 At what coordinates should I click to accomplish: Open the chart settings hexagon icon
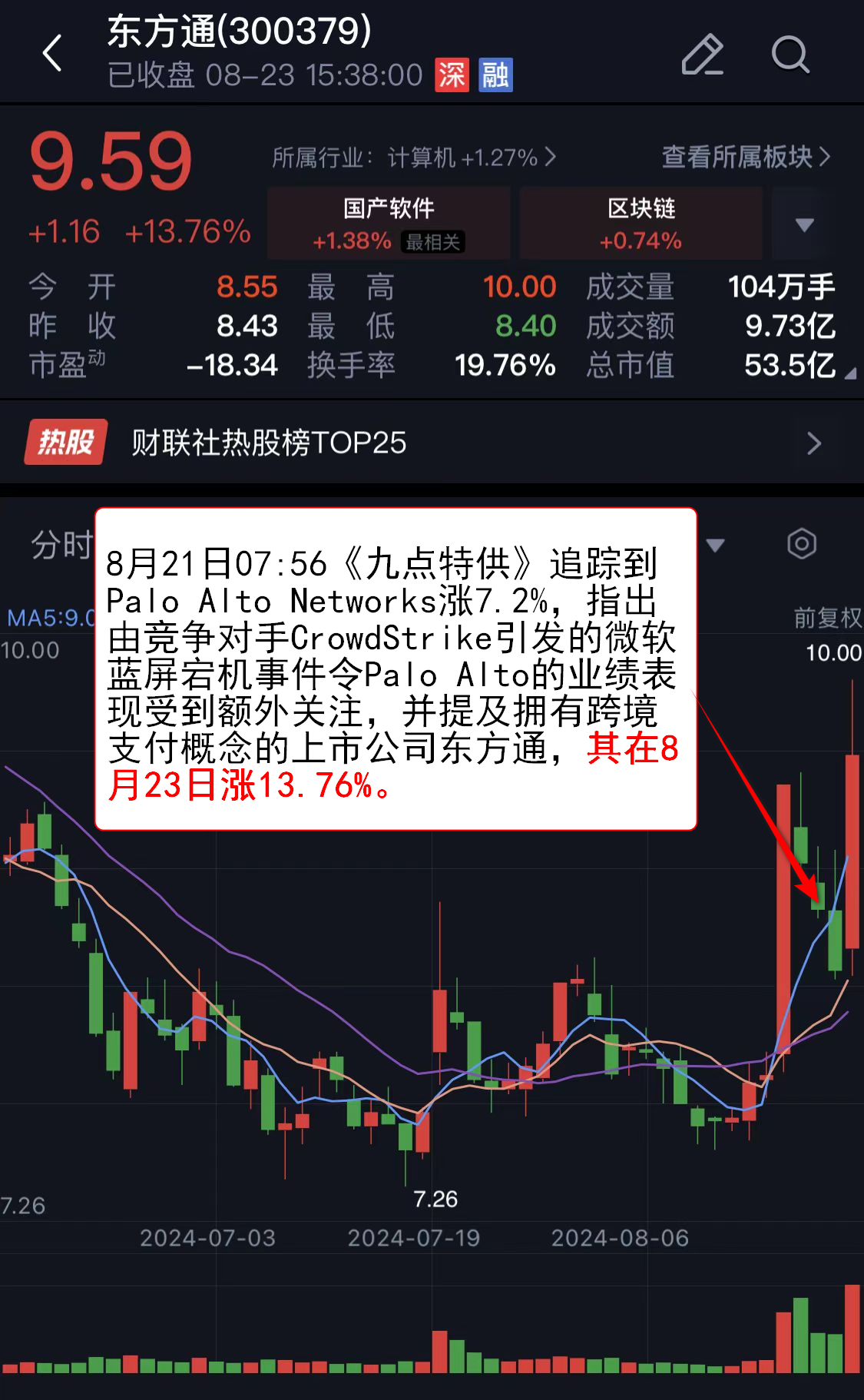[801, 544]
